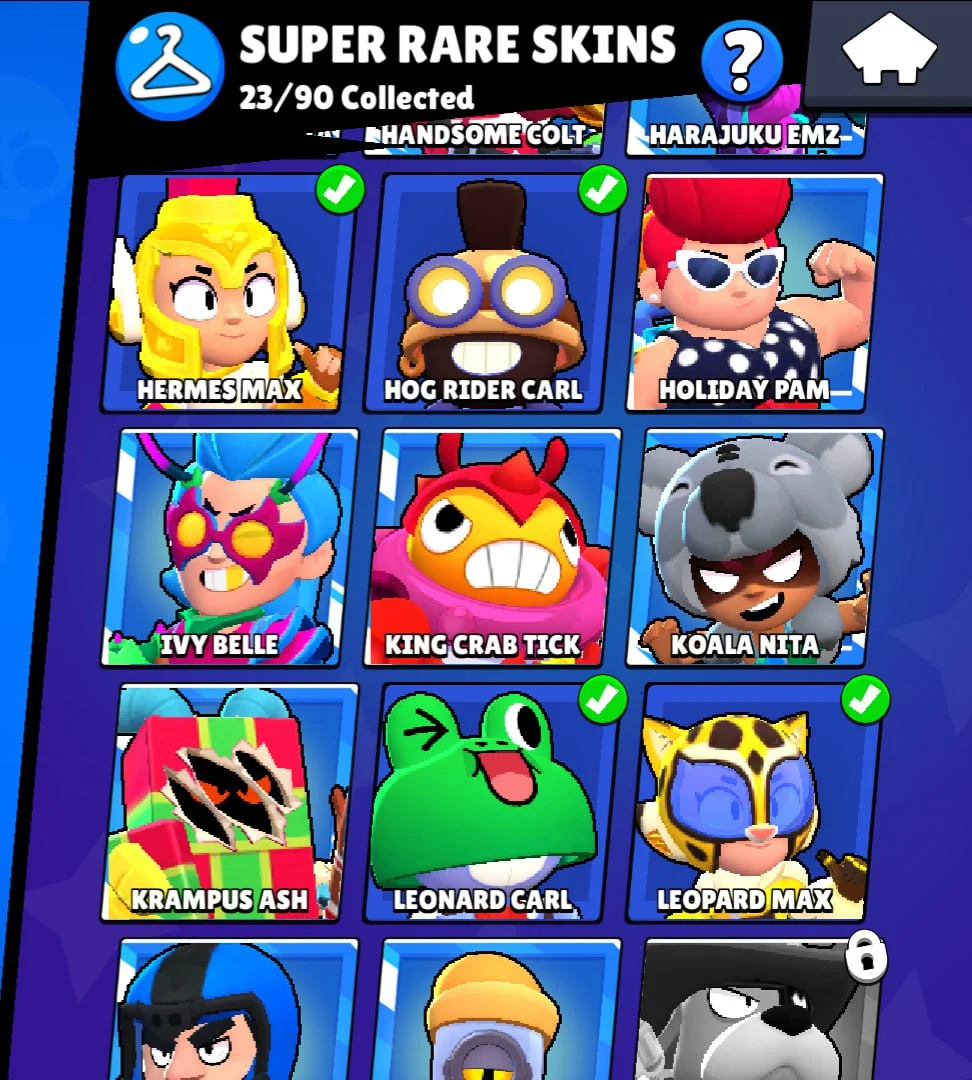View the Holiday Pam skin

[x=755, y=293]
